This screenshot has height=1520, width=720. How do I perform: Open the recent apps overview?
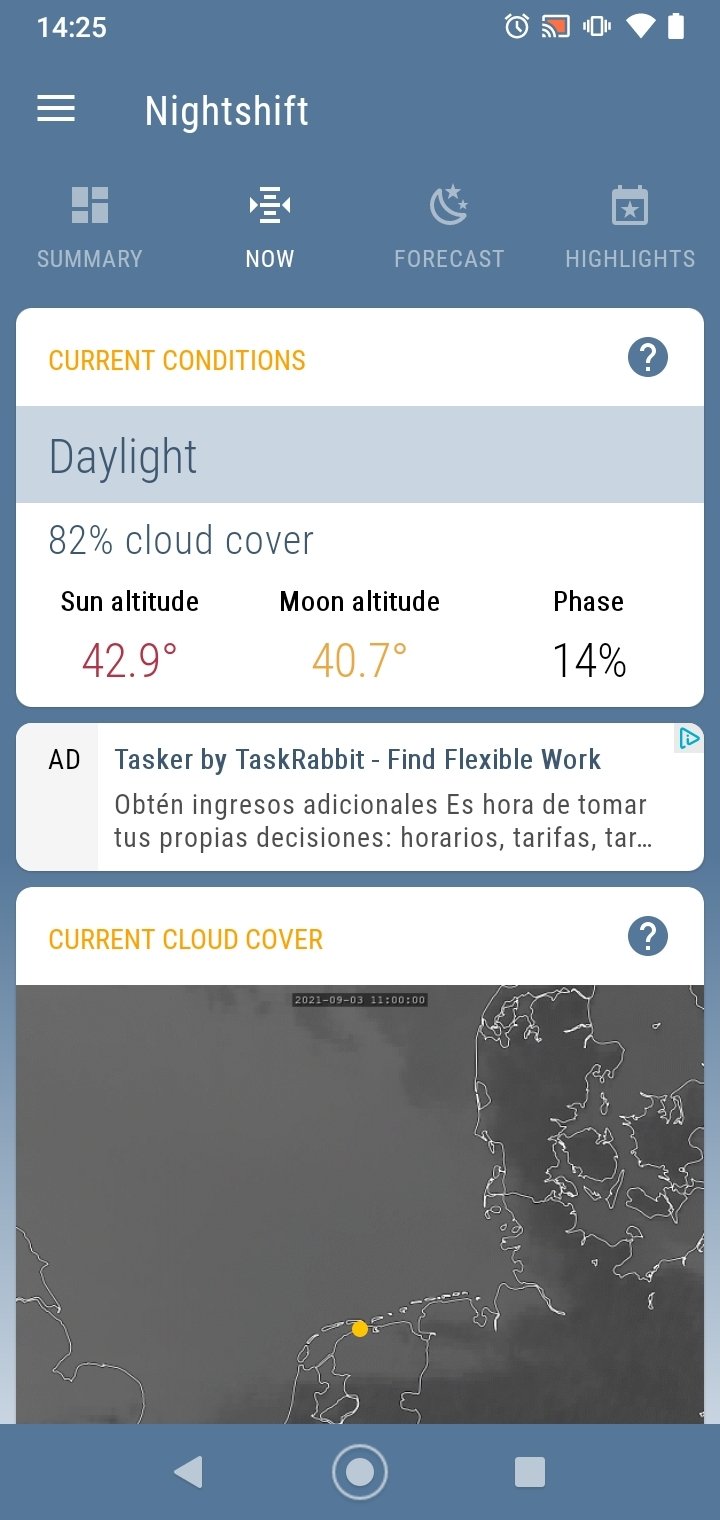click(530, 1472)
